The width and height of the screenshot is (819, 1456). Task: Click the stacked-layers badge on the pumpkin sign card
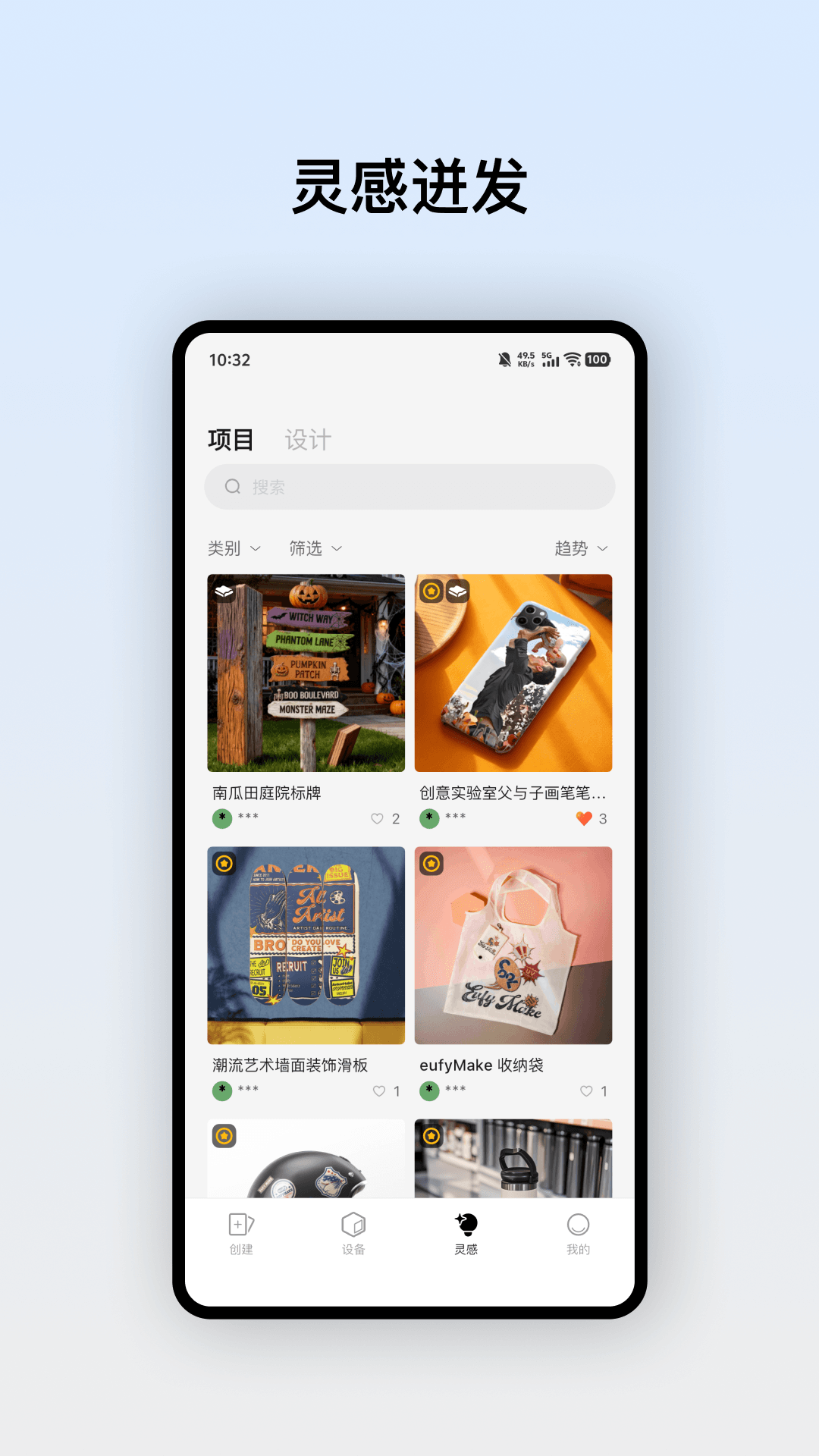(x=223, y=591)
